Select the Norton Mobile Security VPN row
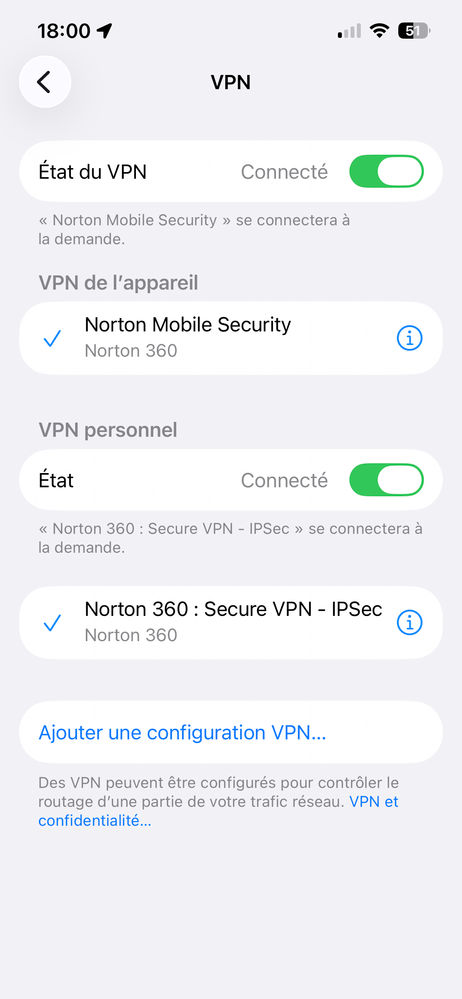This screenshot has width=462, height=999. click(x=231, y=338)
